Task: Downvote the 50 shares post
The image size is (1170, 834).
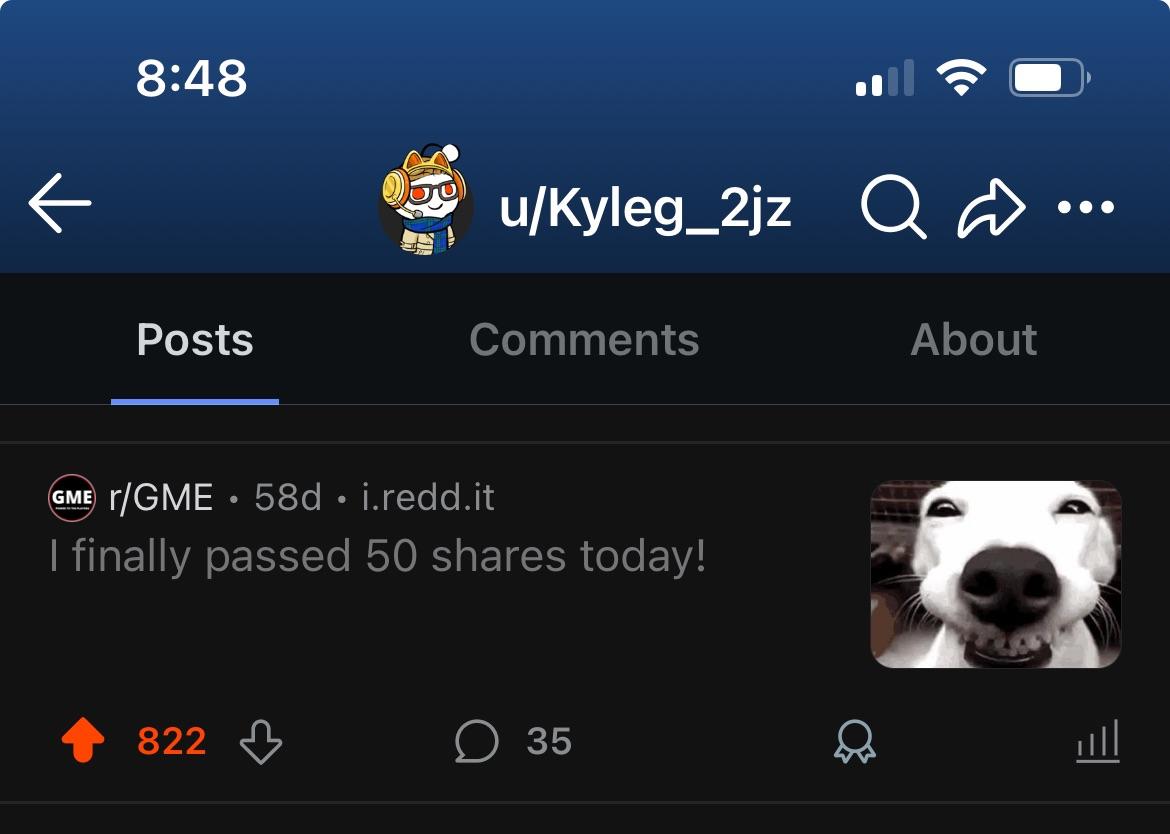Action: pos(261,743)
